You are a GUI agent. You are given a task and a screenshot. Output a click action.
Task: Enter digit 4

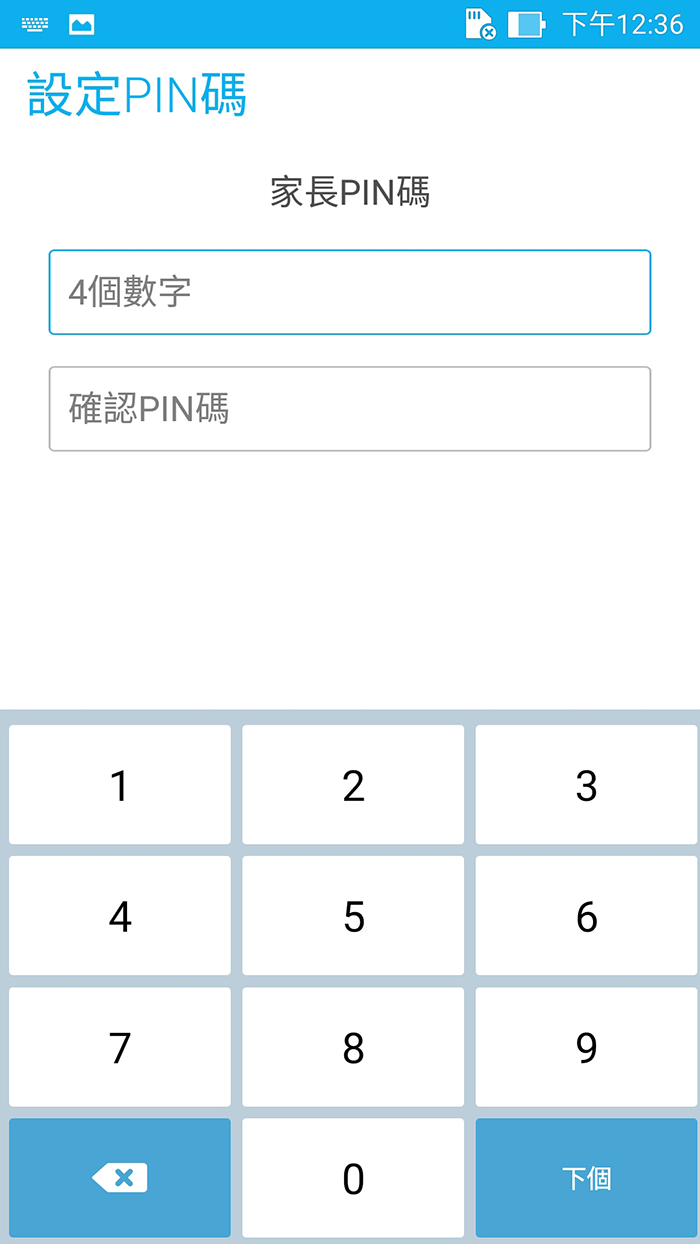point(120,916)
